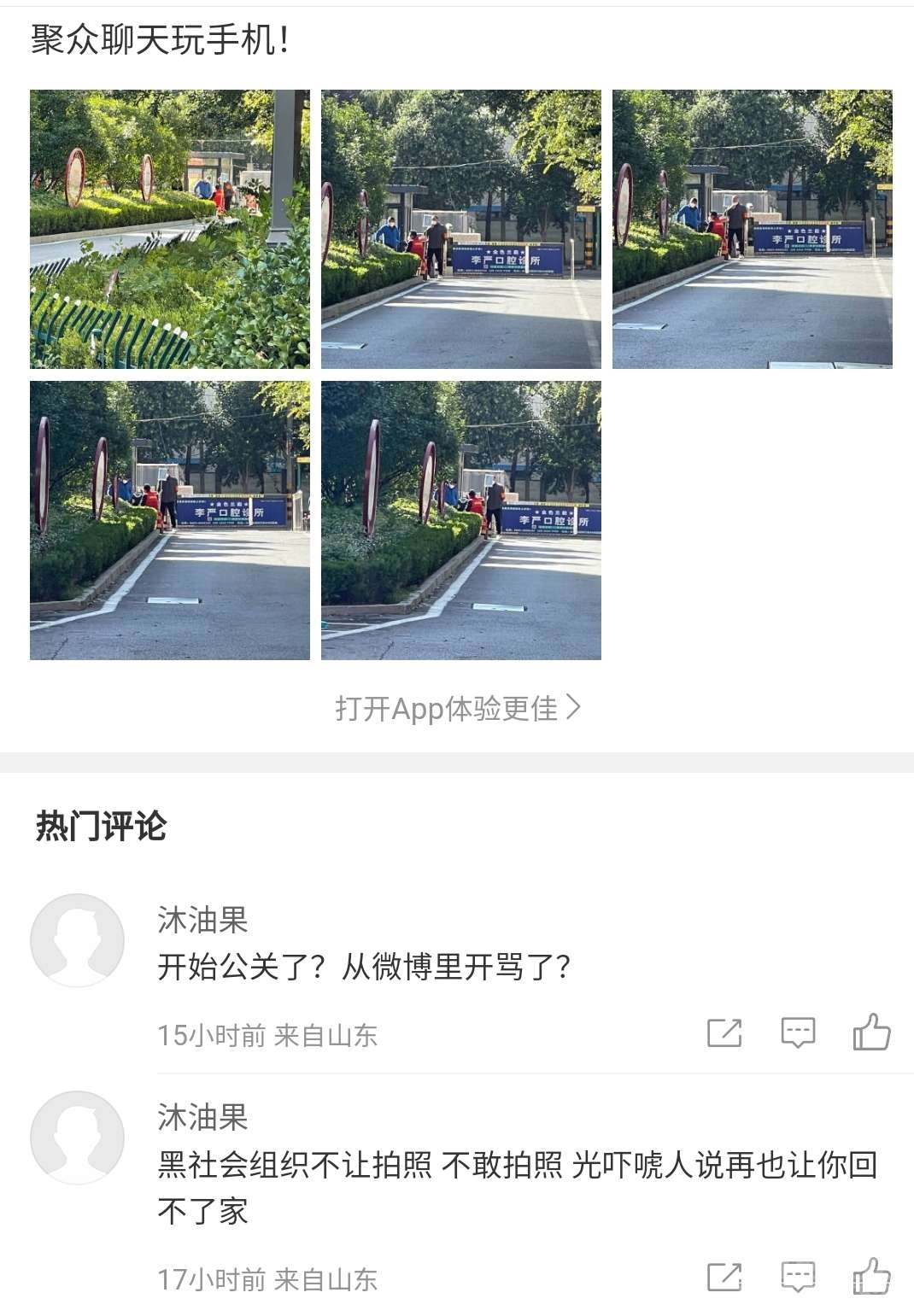Reply to the comment 开始公关了?

(798, 1032)
